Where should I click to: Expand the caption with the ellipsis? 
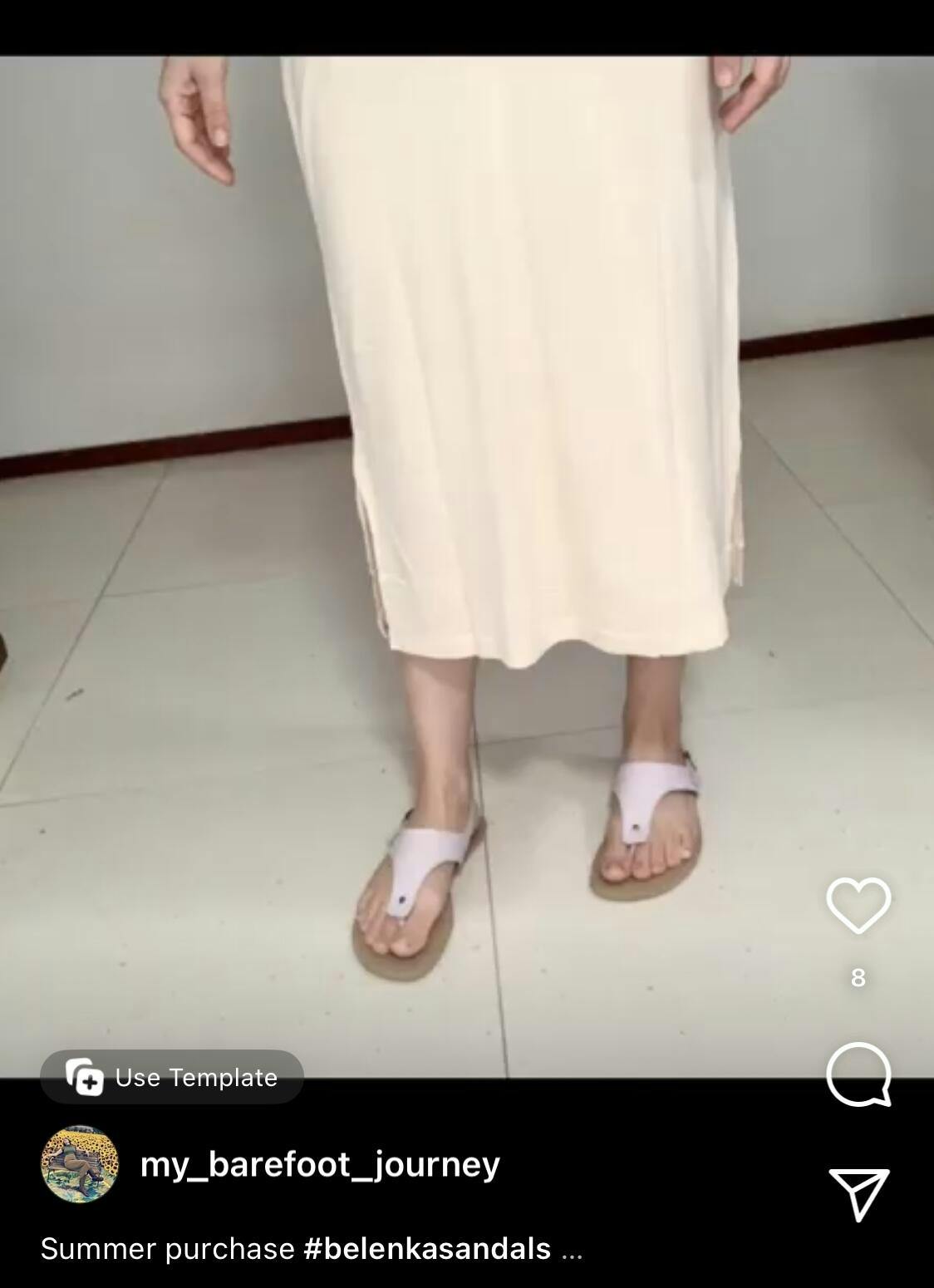pos(572,1249)
